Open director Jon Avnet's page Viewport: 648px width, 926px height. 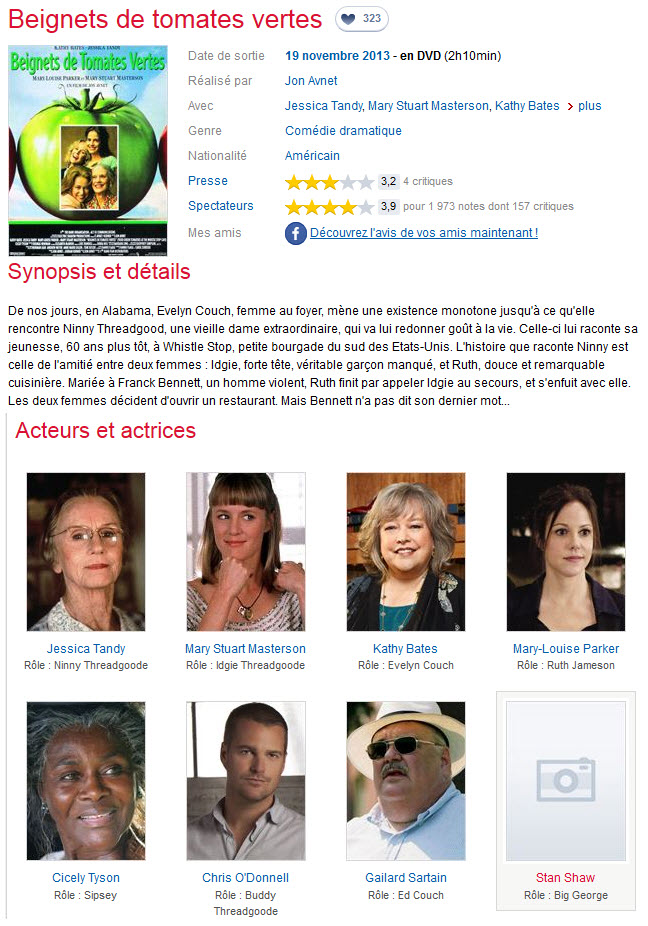click(x=311, y=81)
